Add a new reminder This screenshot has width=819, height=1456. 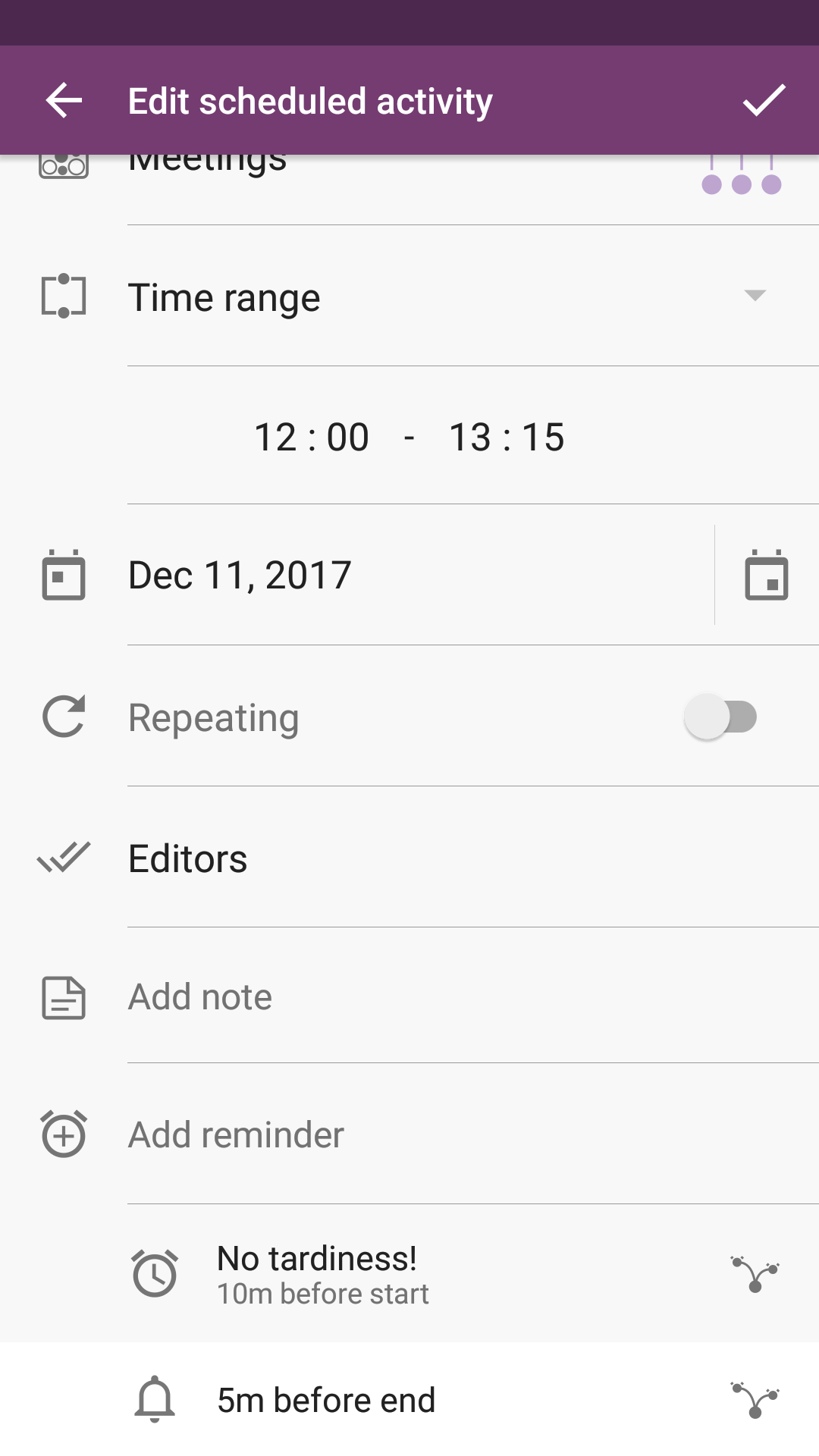pos(236,1134)
